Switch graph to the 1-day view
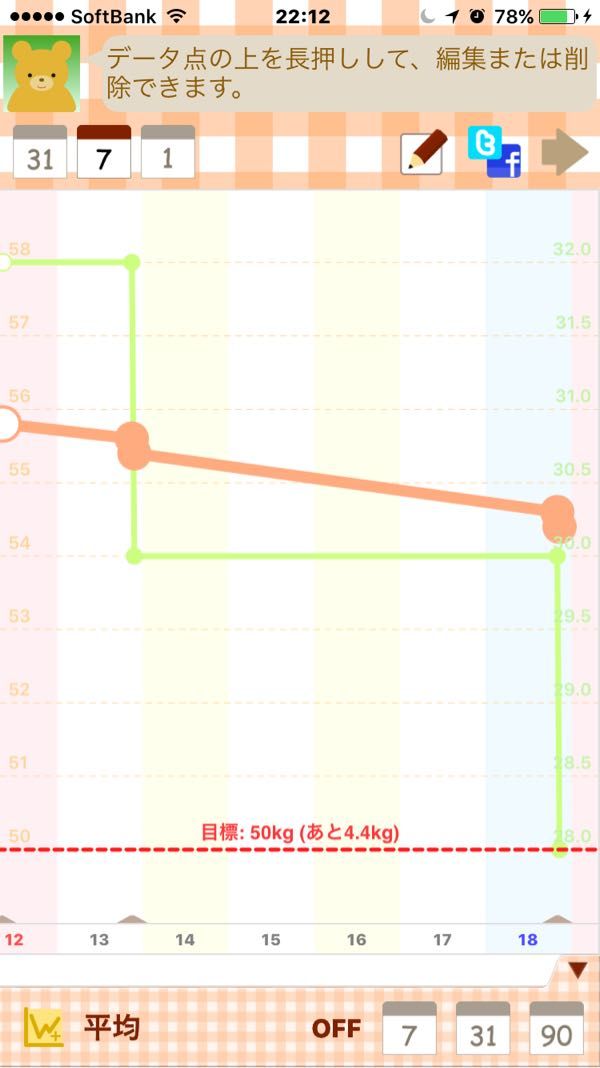 click(x=168, y=152)
